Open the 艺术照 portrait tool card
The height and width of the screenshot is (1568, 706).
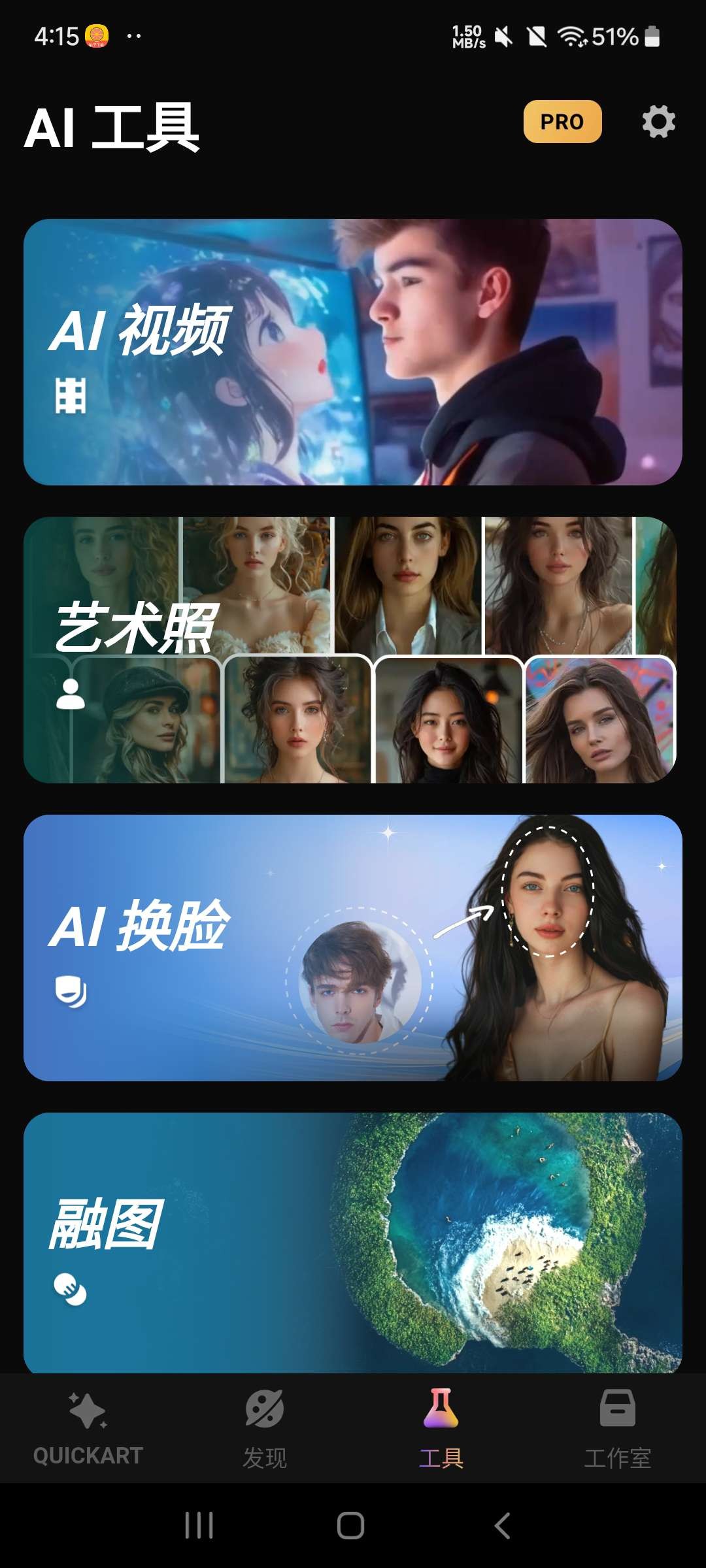coord(353,650)
